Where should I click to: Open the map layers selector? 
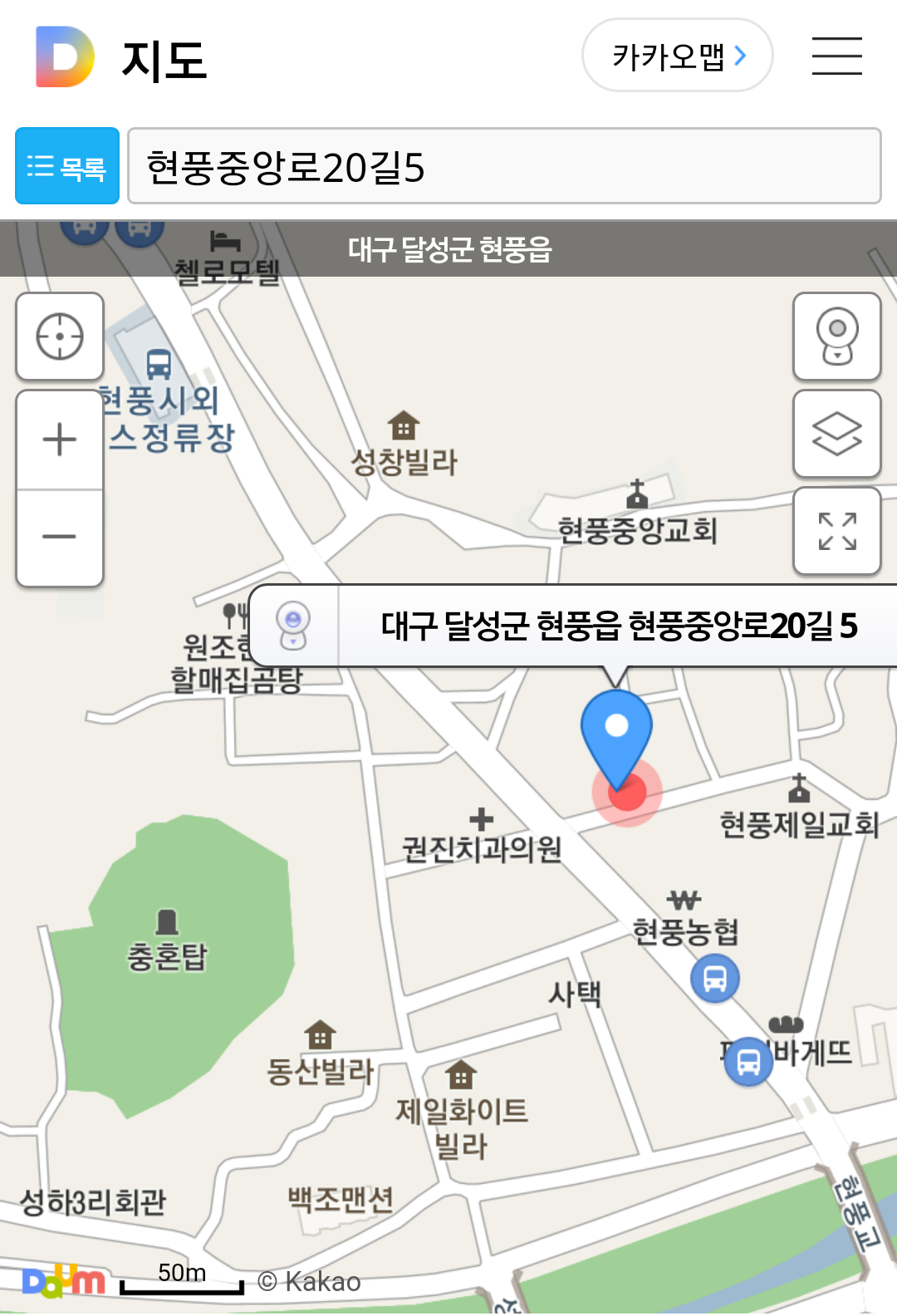(x=836, y=434)
